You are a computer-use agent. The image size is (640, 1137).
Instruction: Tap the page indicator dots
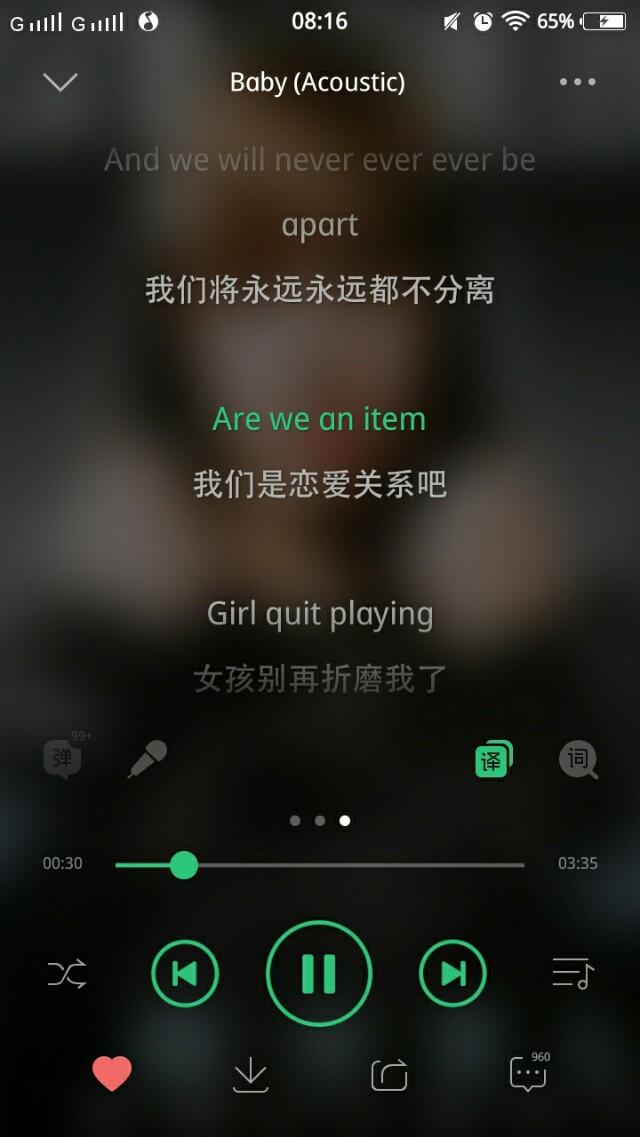[320, 820]
